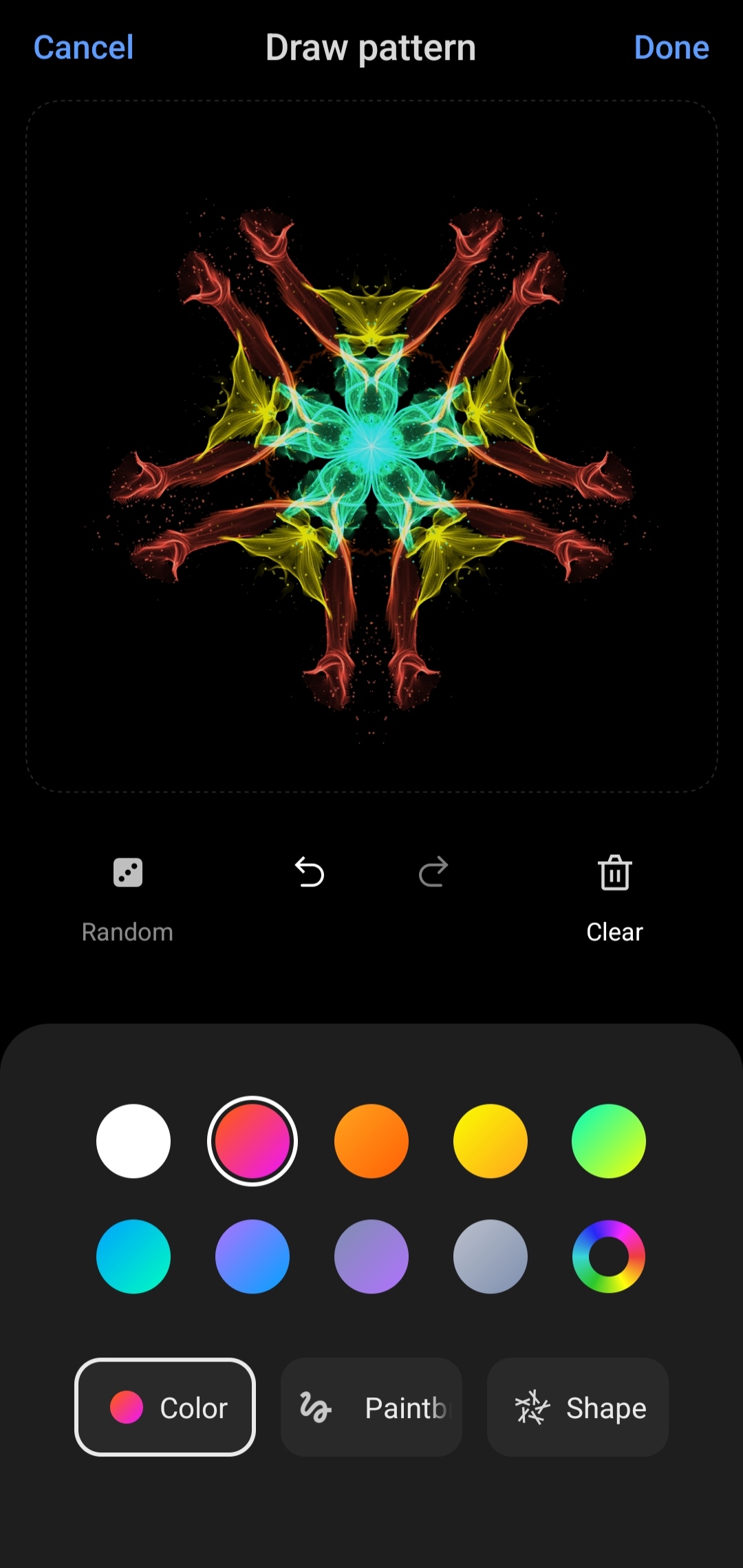743x1568 pixels.
Task: Pick the gray-blue color swatch
Action: 491,1257
